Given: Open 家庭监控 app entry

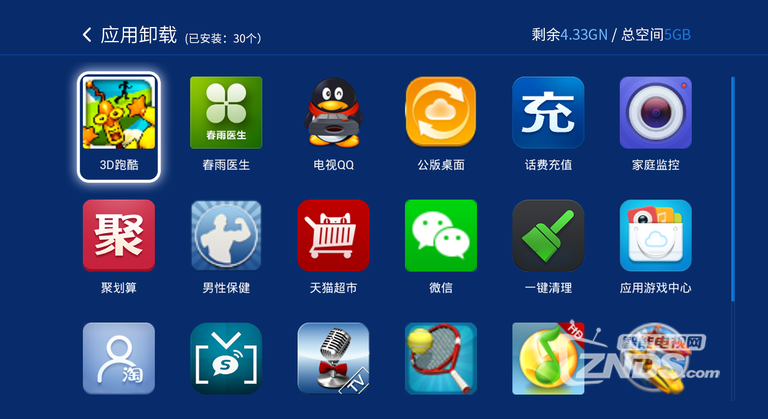Looking at the screenshot, I should click(655, 113).
